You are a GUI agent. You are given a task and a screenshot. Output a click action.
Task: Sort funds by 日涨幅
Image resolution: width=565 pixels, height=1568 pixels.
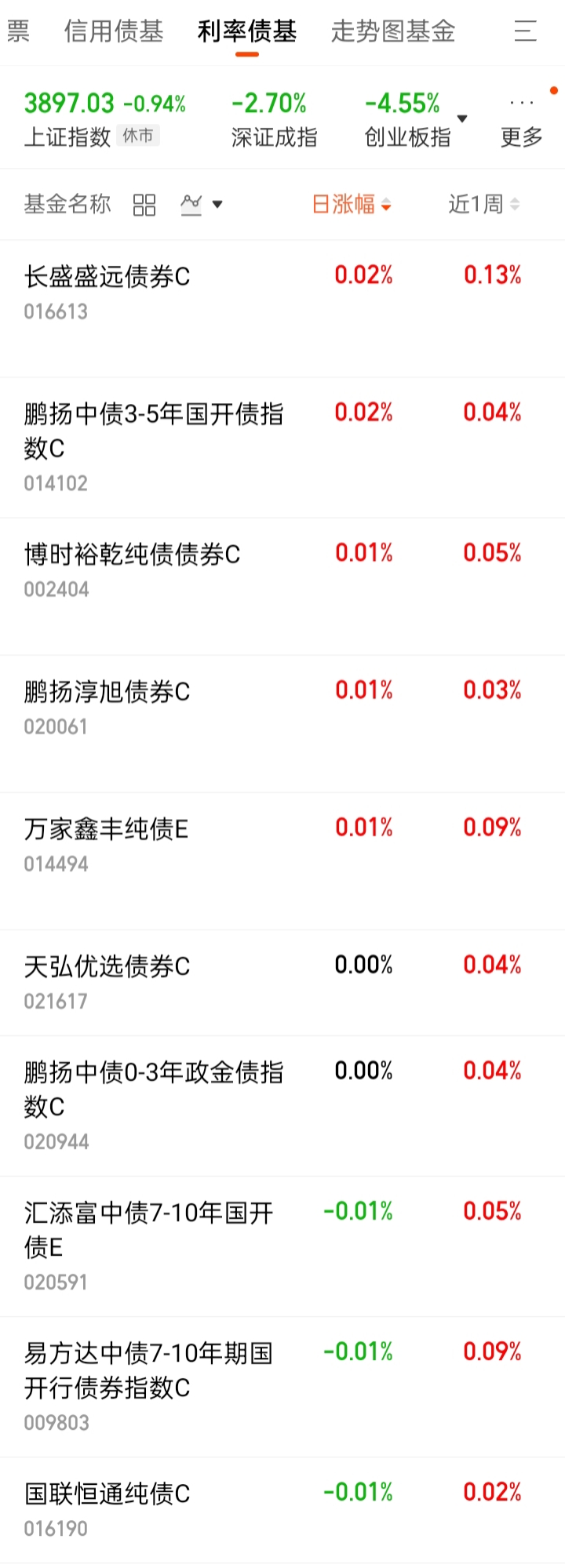351,205
